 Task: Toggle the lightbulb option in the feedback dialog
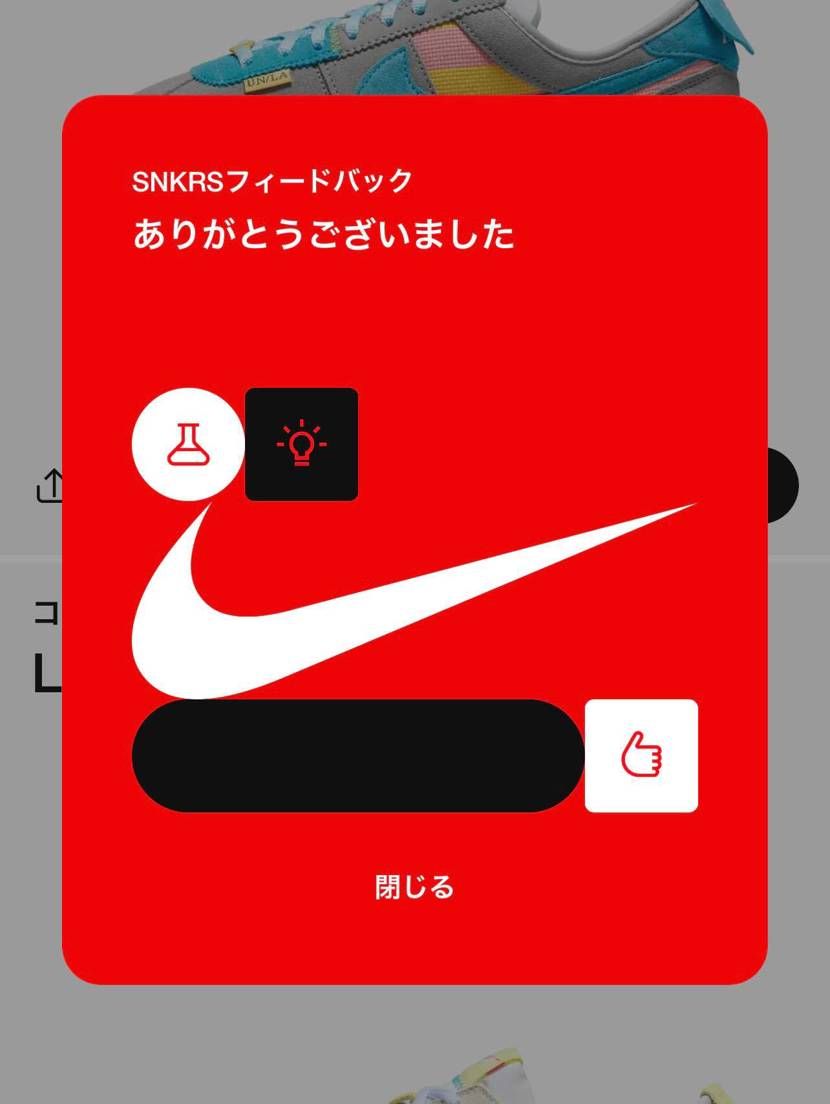[x=301, y=444]
